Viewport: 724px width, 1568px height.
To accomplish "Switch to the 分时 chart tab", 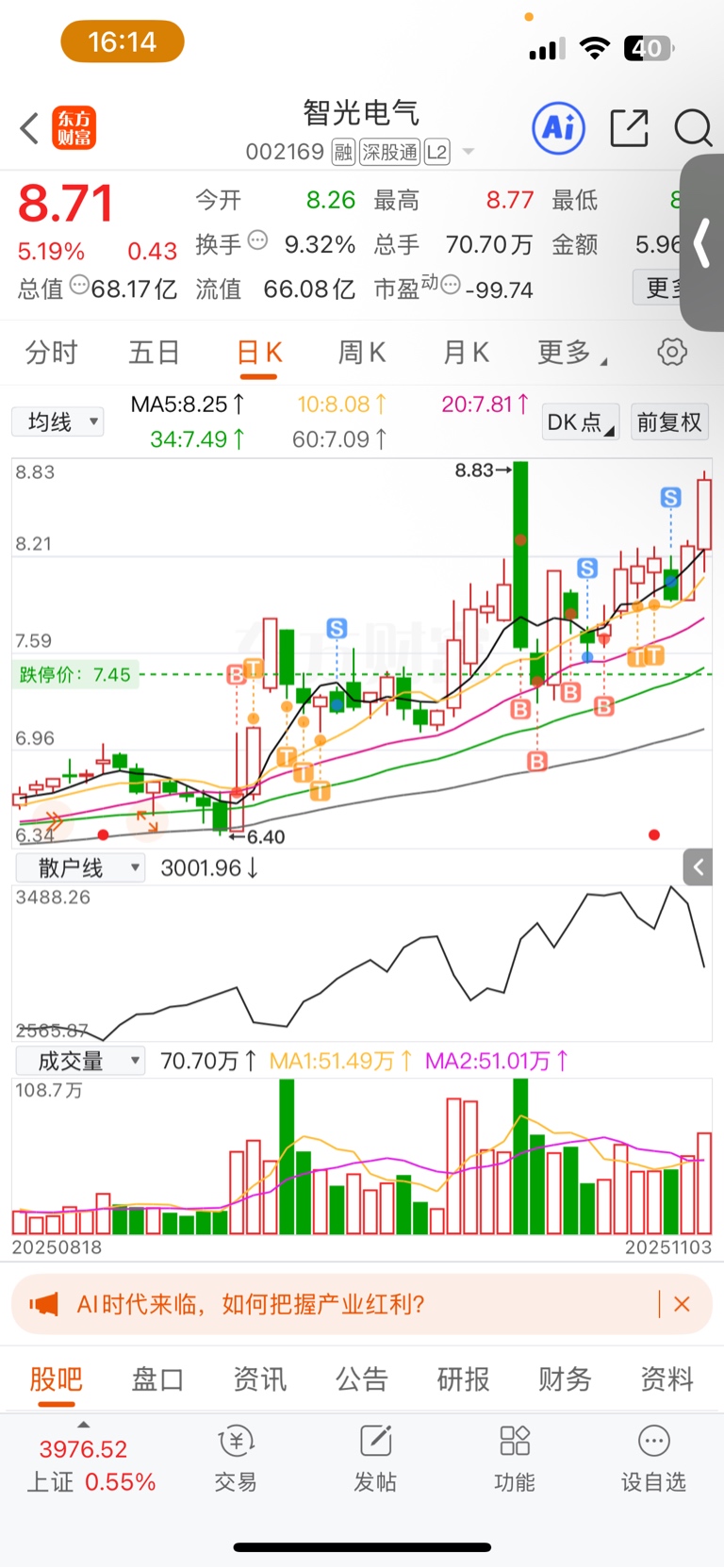I will tap(51, 353).
